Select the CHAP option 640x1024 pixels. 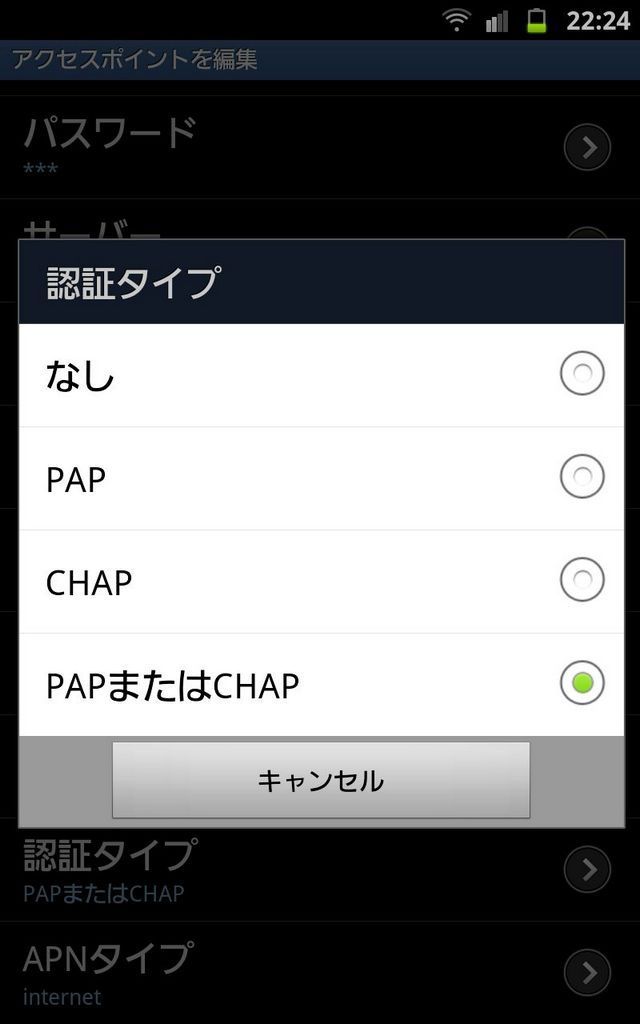pos(321,581)
